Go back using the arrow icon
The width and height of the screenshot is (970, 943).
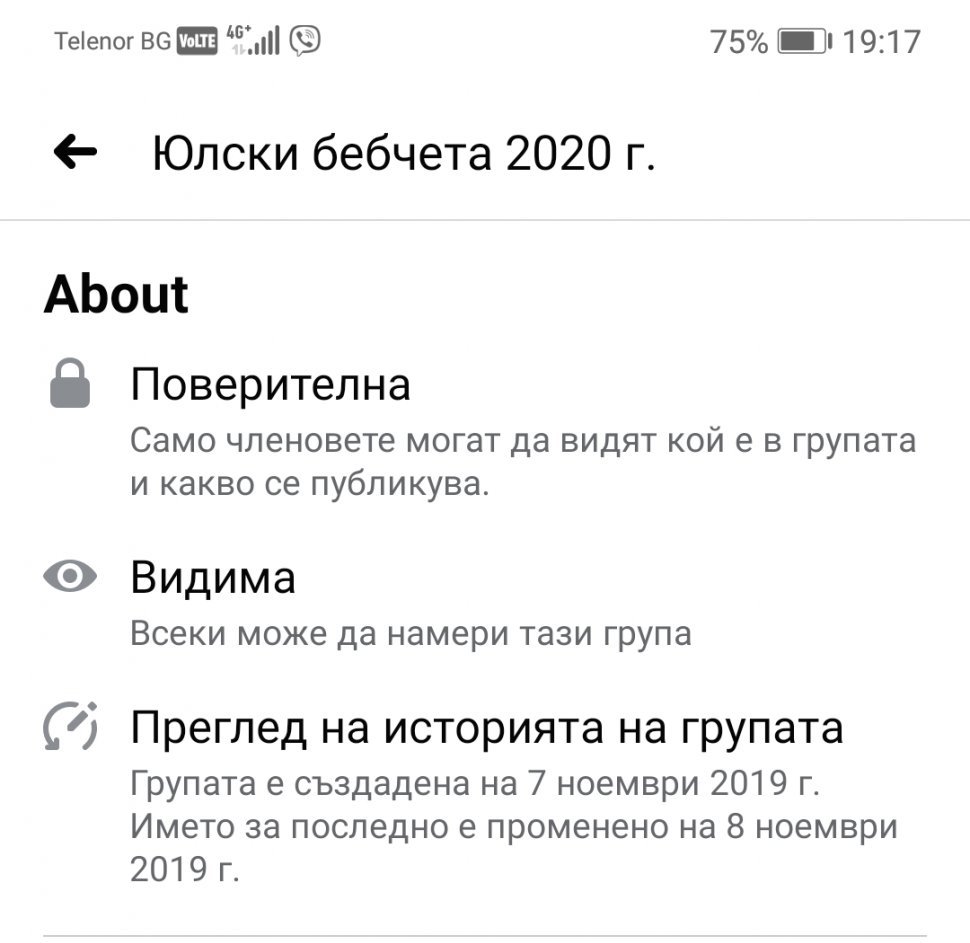pos(75,153)
